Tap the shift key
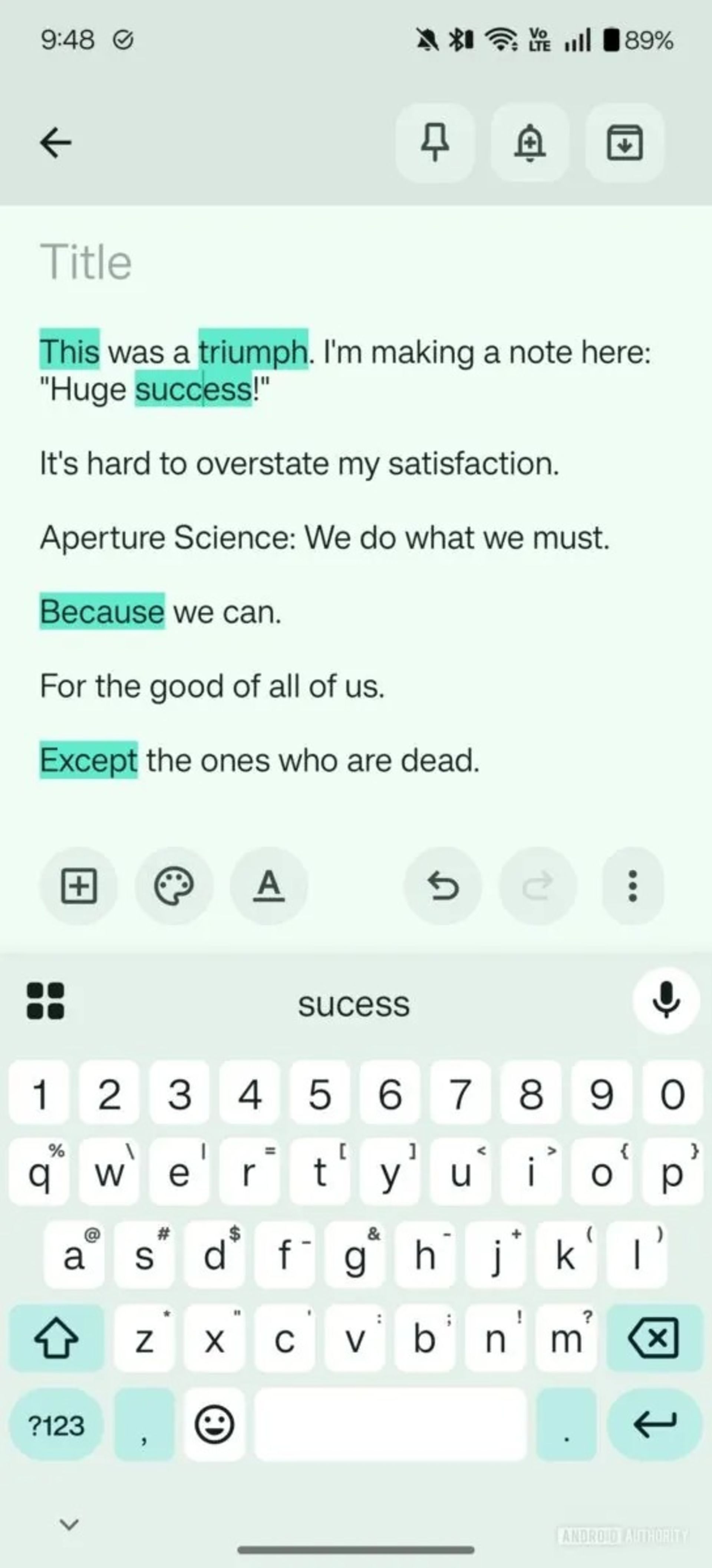Screen dimensions: 712x1568 56,1338
